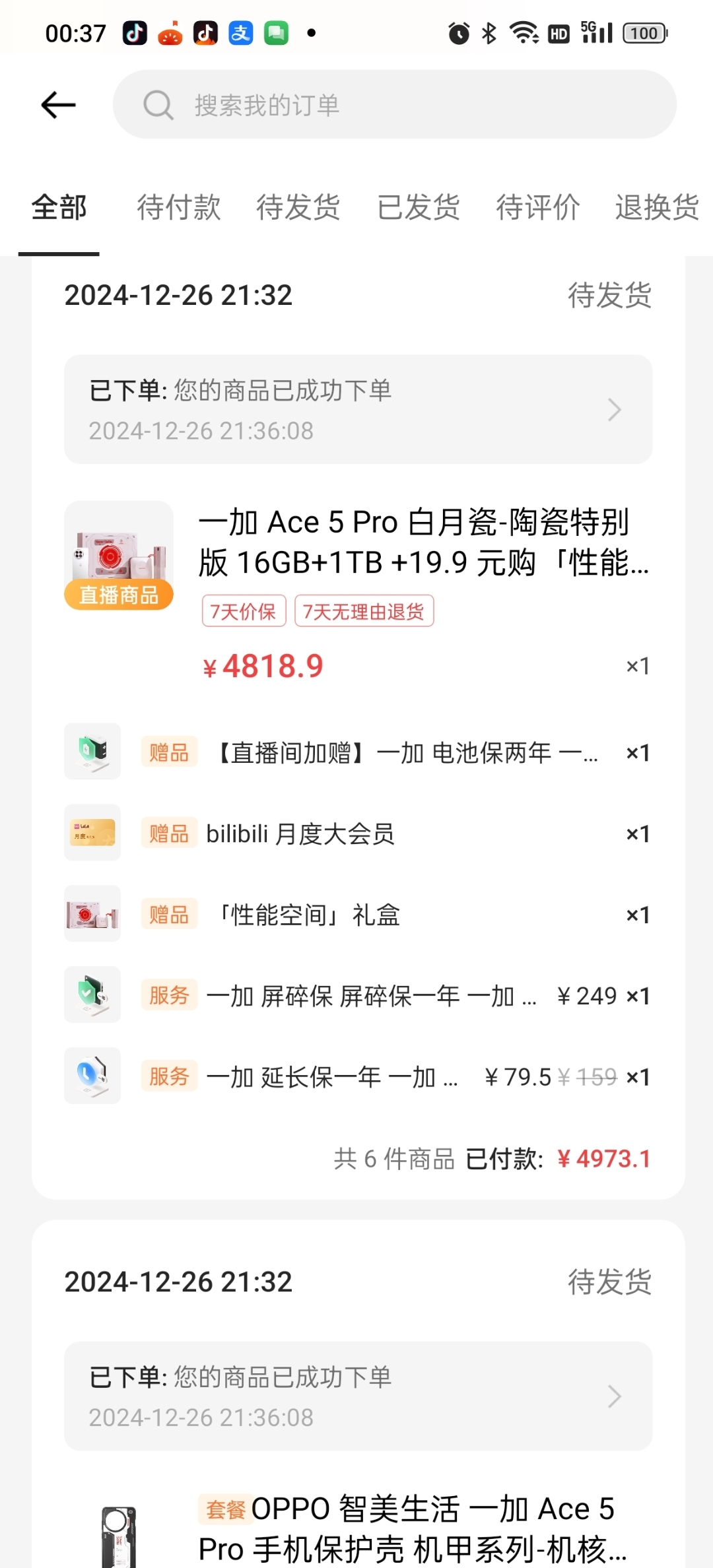Tap the 电池保两年 gift icon

[92, 752]
